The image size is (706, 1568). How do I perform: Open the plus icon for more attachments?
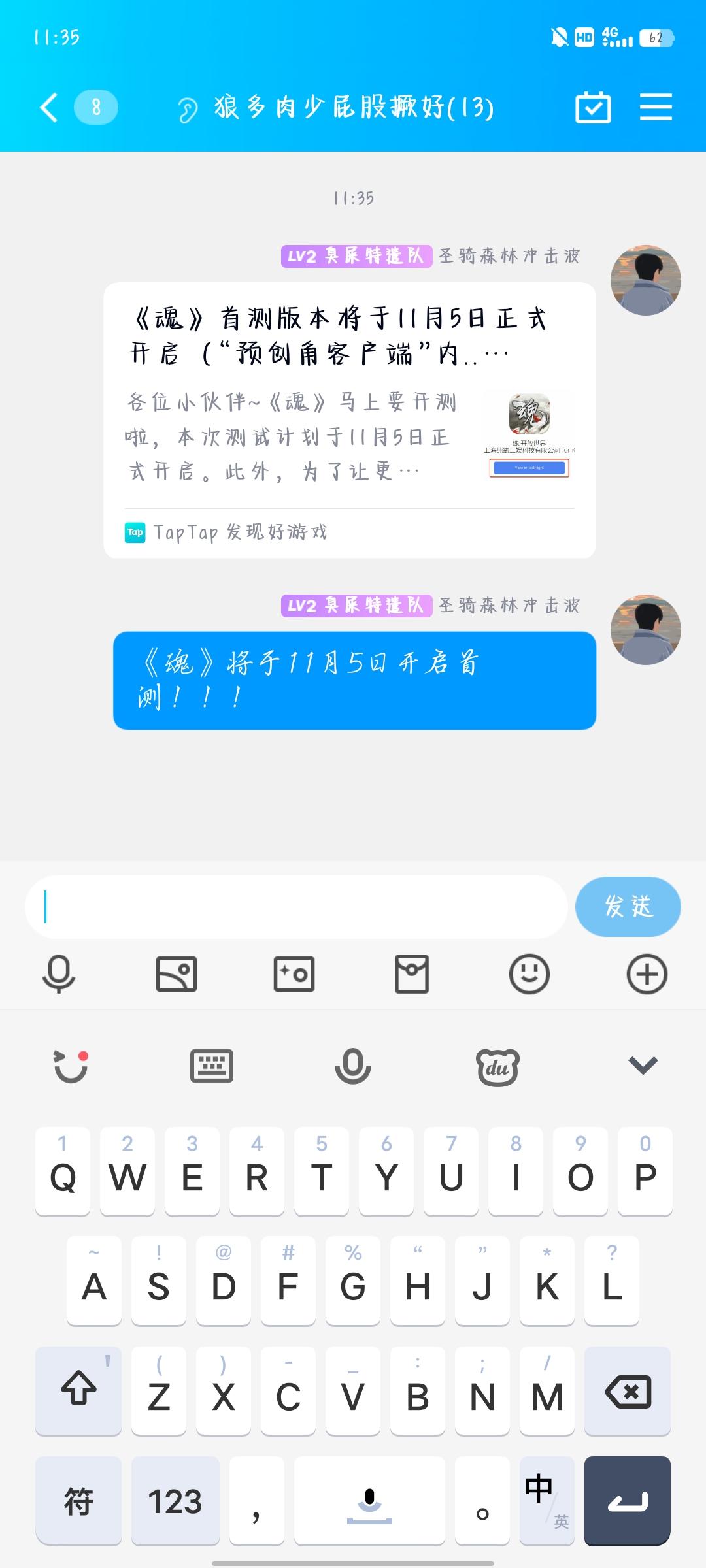[647, 973]
